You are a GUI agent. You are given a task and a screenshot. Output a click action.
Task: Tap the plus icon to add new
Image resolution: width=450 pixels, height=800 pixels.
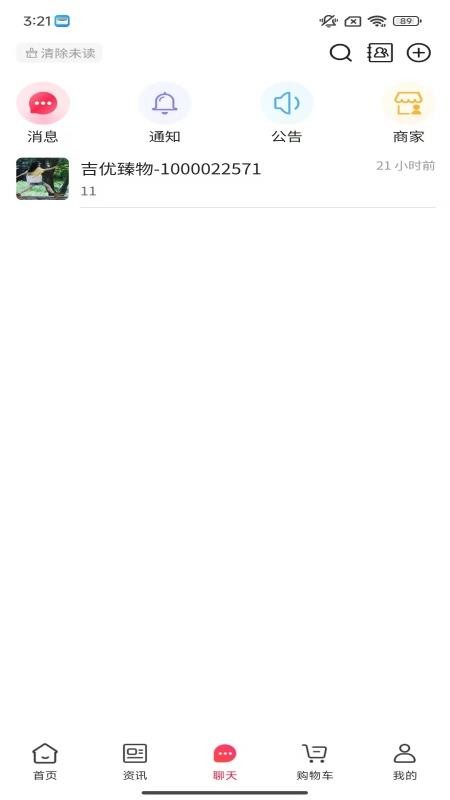[418, 53]
